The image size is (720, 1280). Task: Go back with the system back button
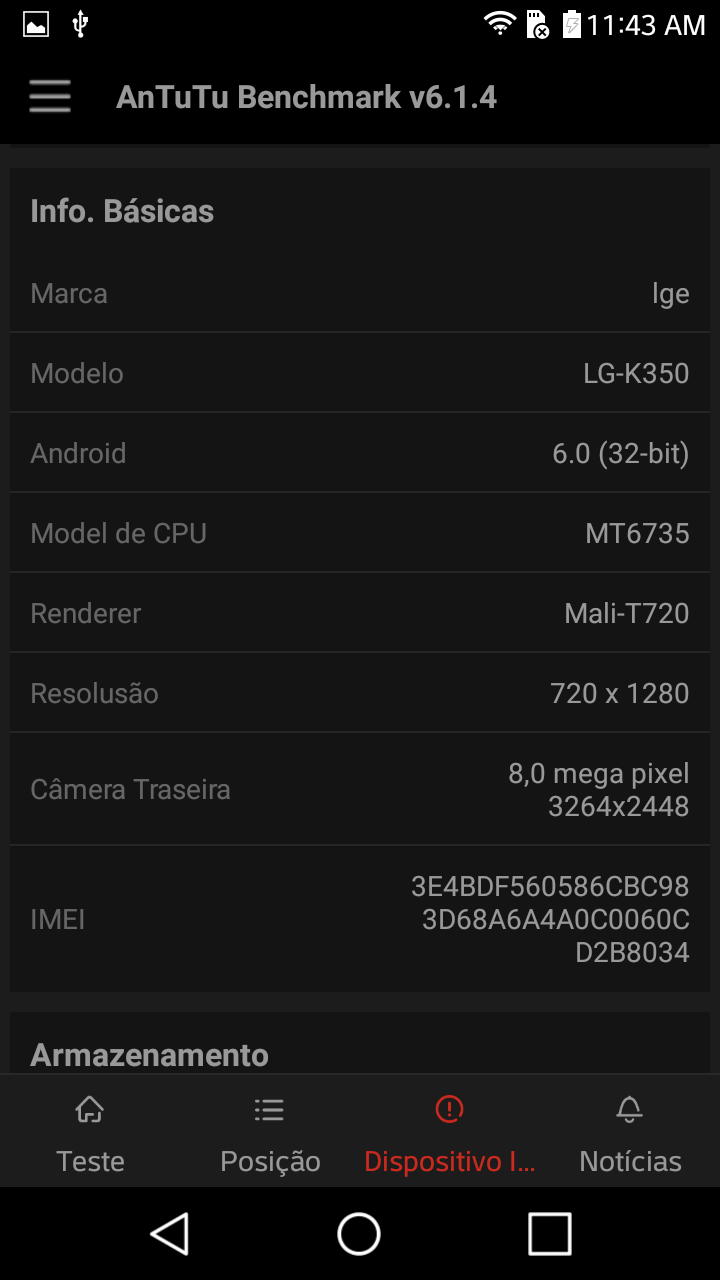pyautogui.click(x=170, y=1233)
